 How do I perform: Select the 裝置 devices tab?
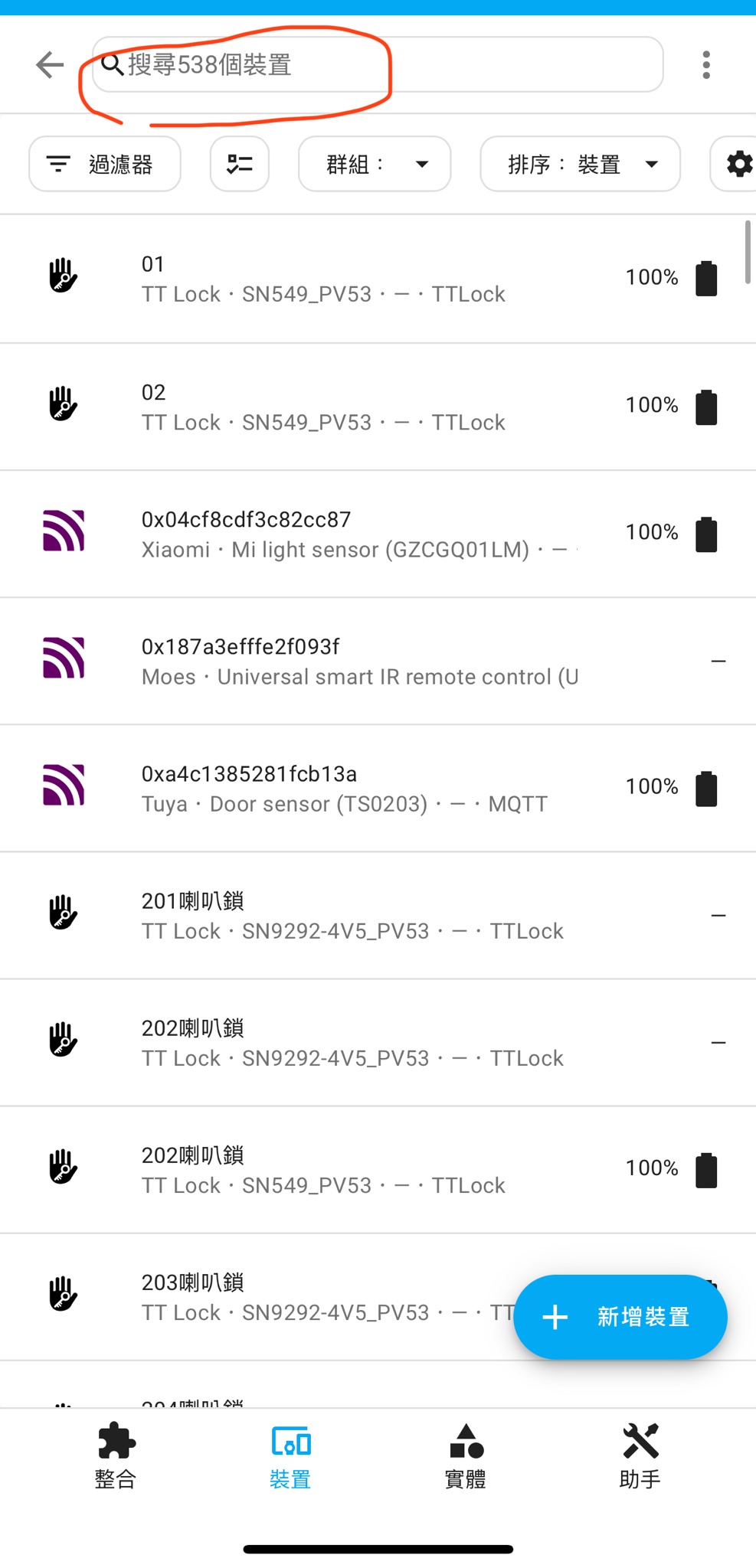tap(290, 1456)
